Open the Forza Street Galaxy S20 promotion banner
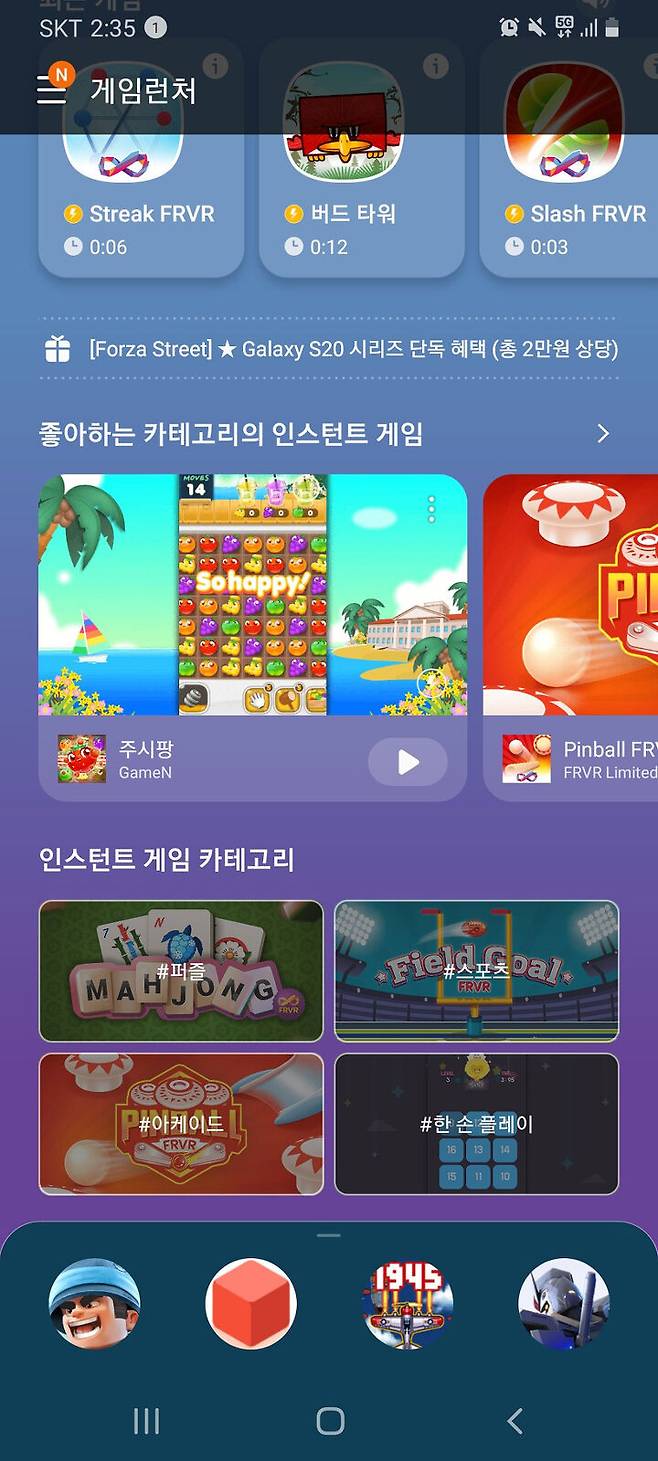This screenshot has height=1461, width=658. point(330,349)
